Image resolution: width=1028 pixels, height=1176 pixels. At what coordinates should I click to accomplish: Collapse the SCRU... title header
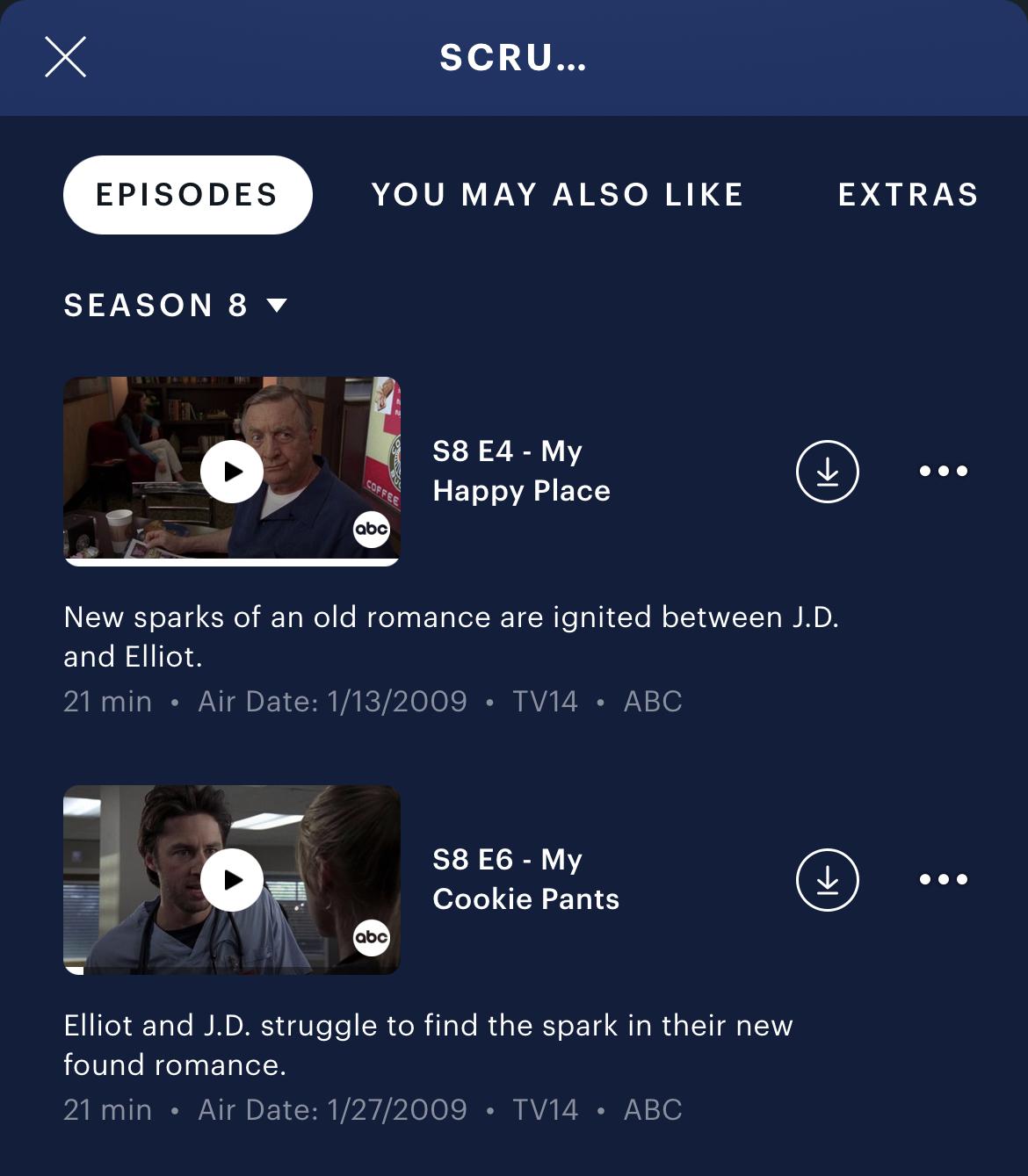(513, 59)
